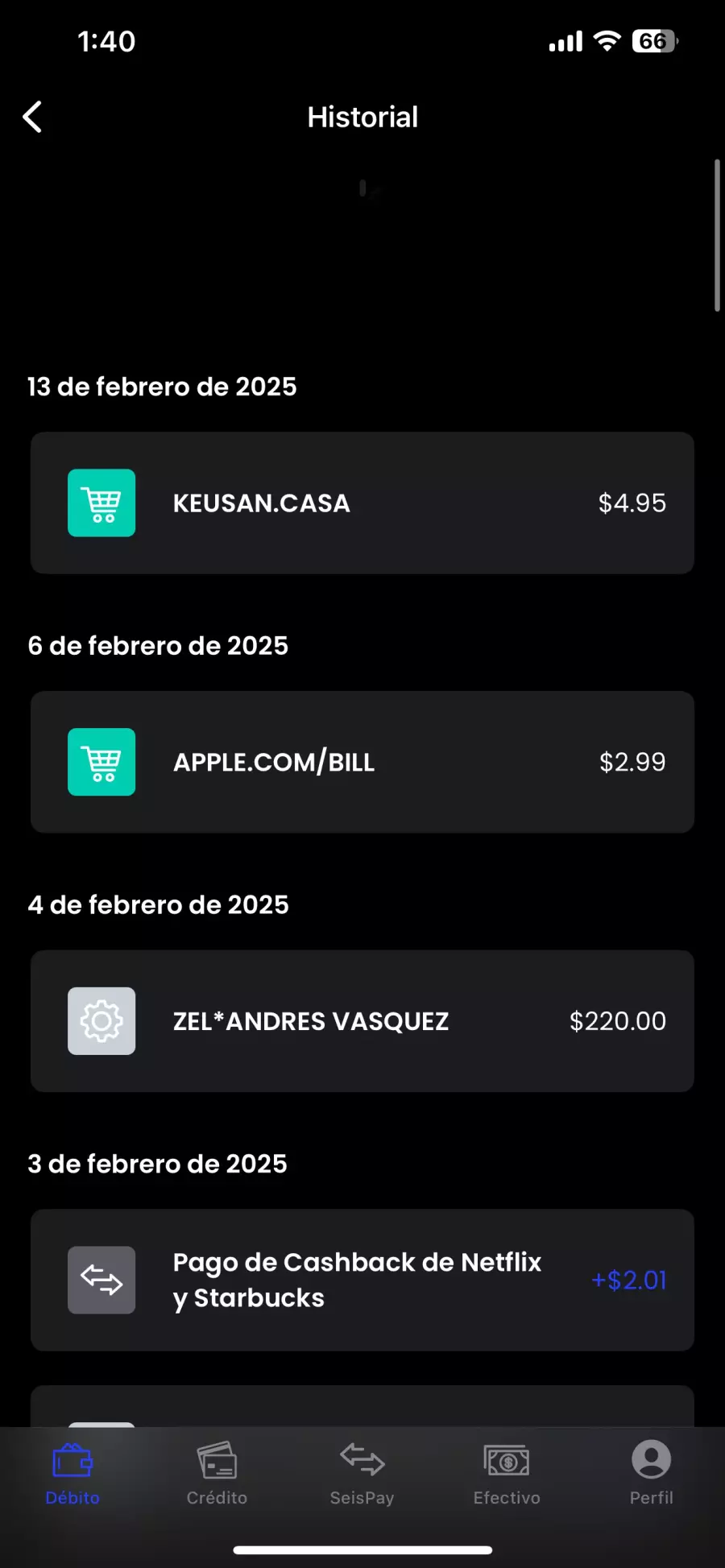View the APPLE.COM/BILL transaction details
Image resolution: width=725 pixels, height=1568 pixels.
pos(362,762)
